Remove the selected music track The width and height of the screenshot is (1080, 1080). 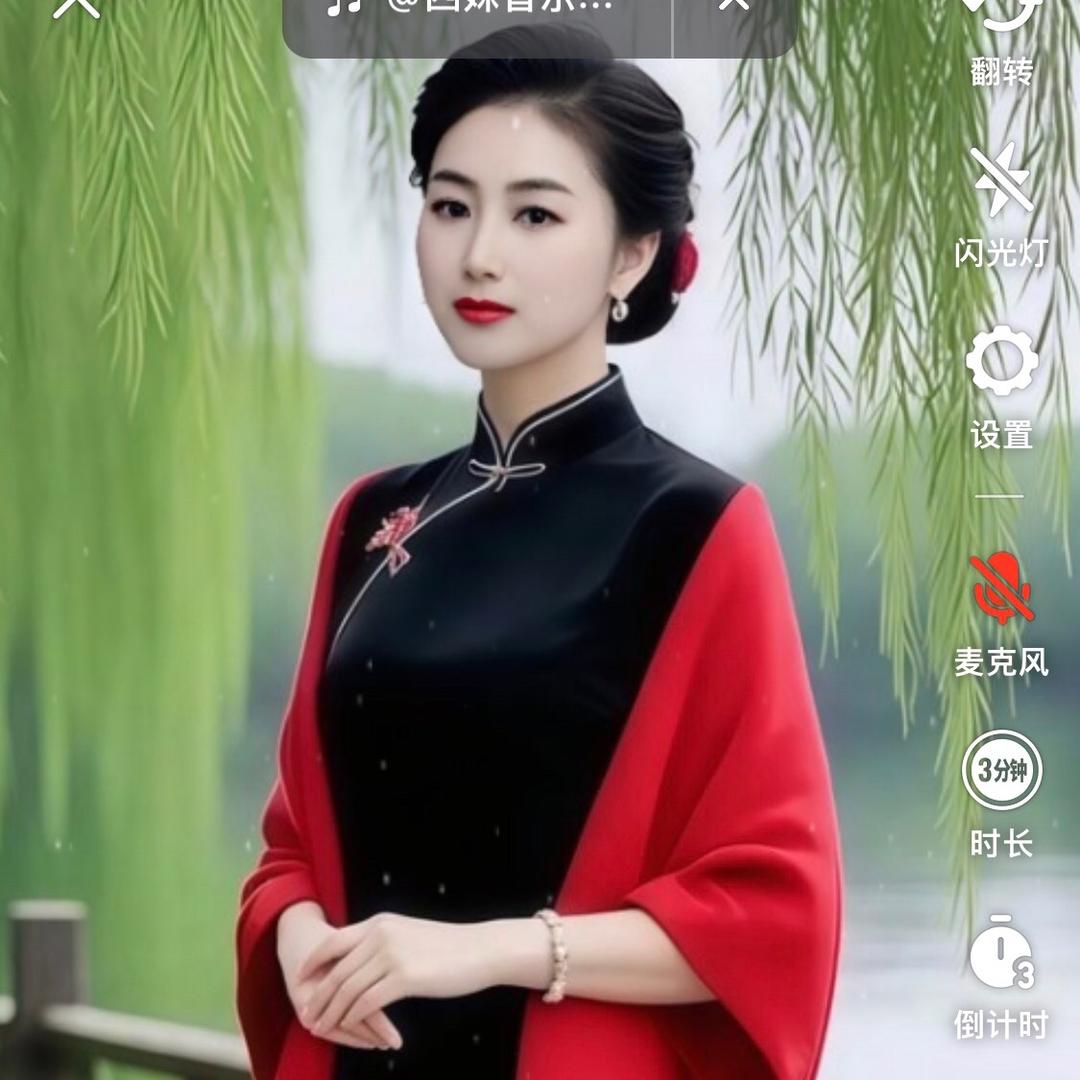(734, 6)
